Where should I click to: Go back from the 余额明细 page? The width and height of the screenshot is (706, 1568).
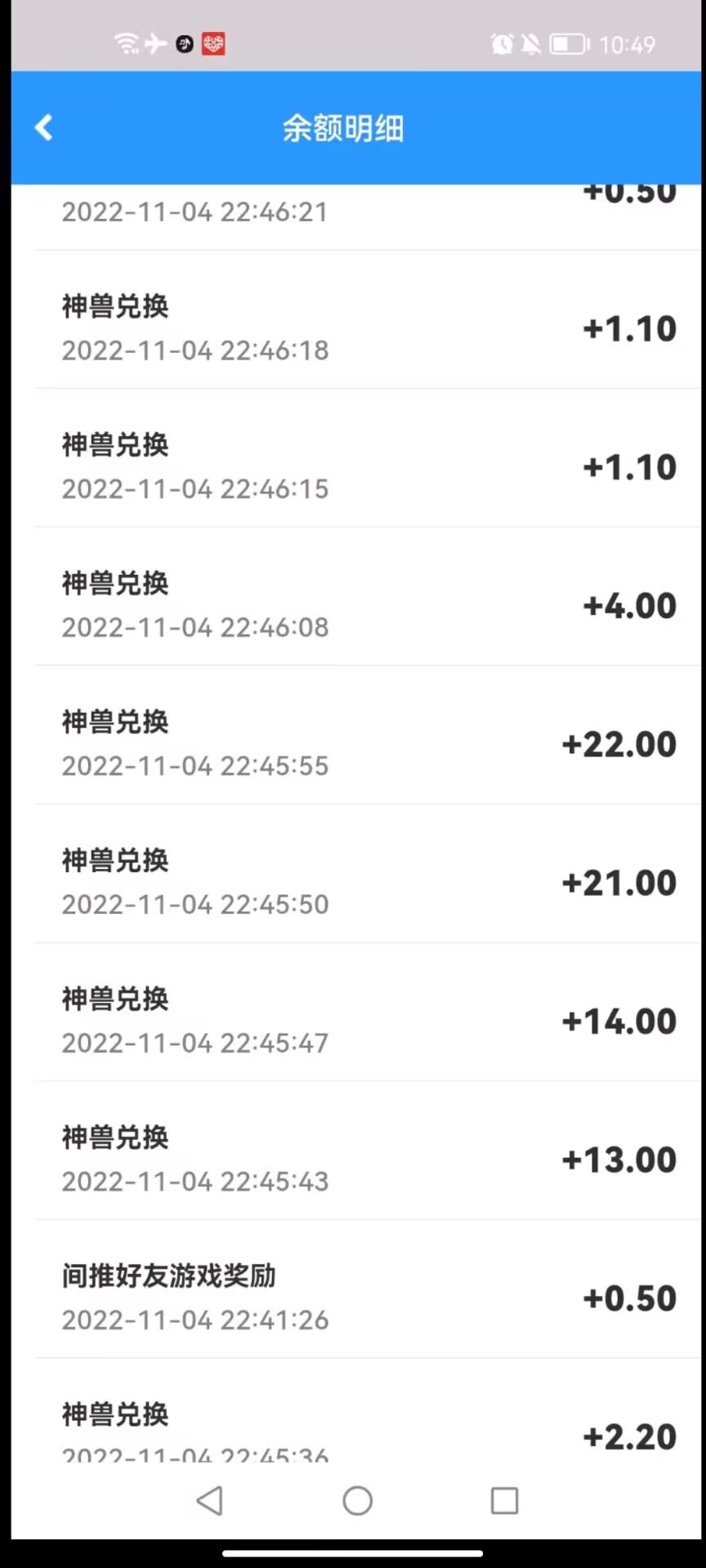coord(44,127)
